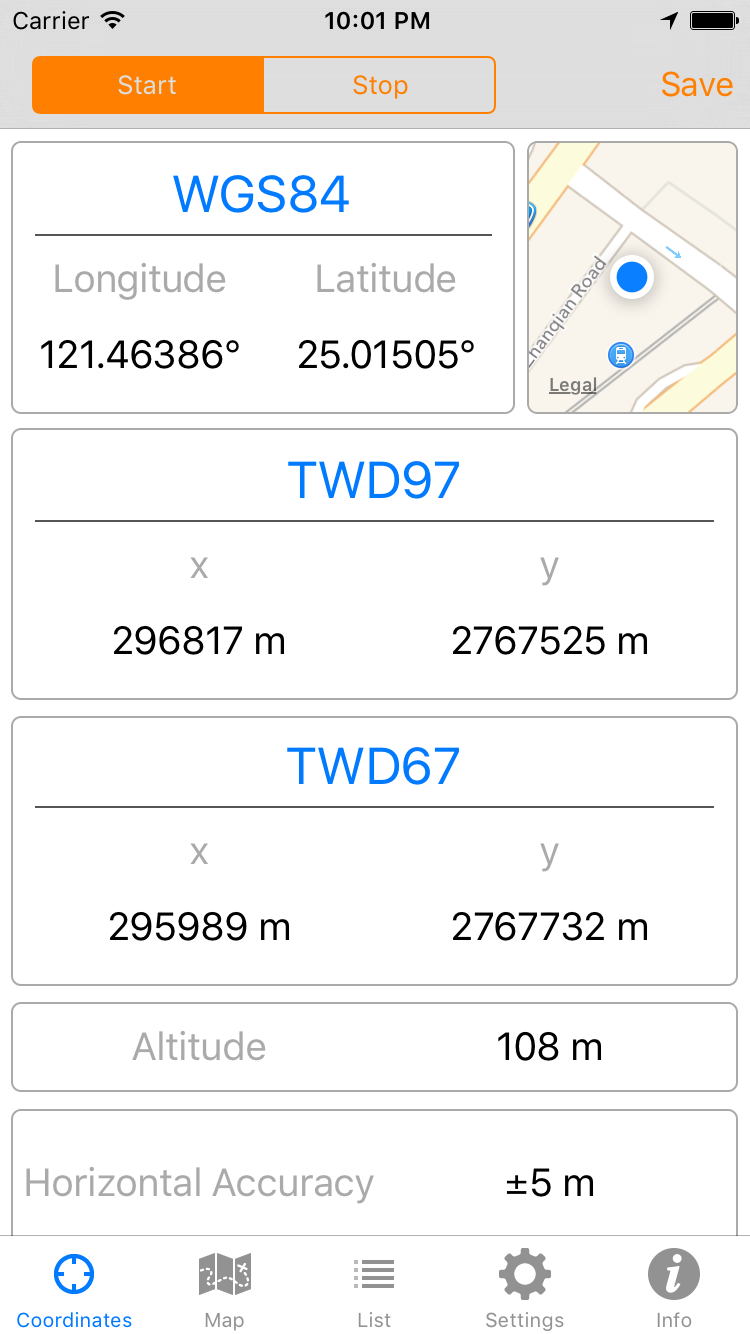
Task: Tap the blue location dot on map
Action: pyautogui.click(x=632, y=277)
